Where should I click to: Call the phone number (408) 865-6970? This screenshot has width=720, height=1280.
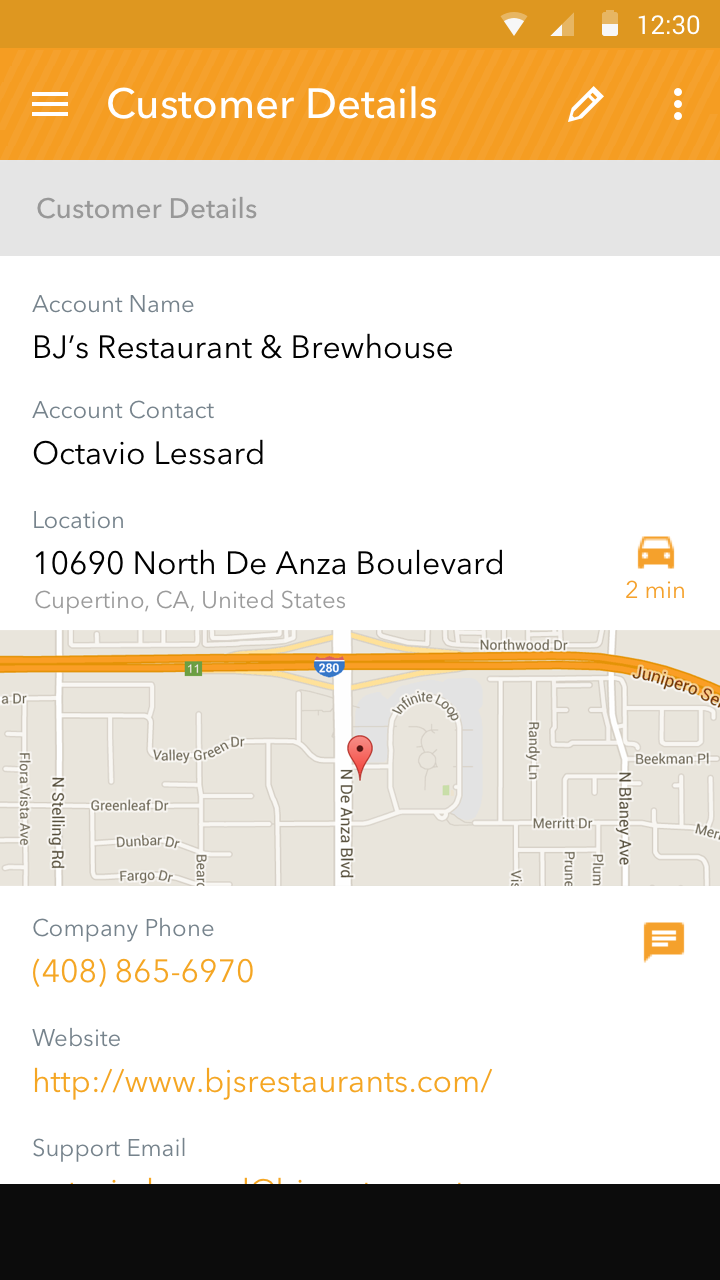(143, 971)
